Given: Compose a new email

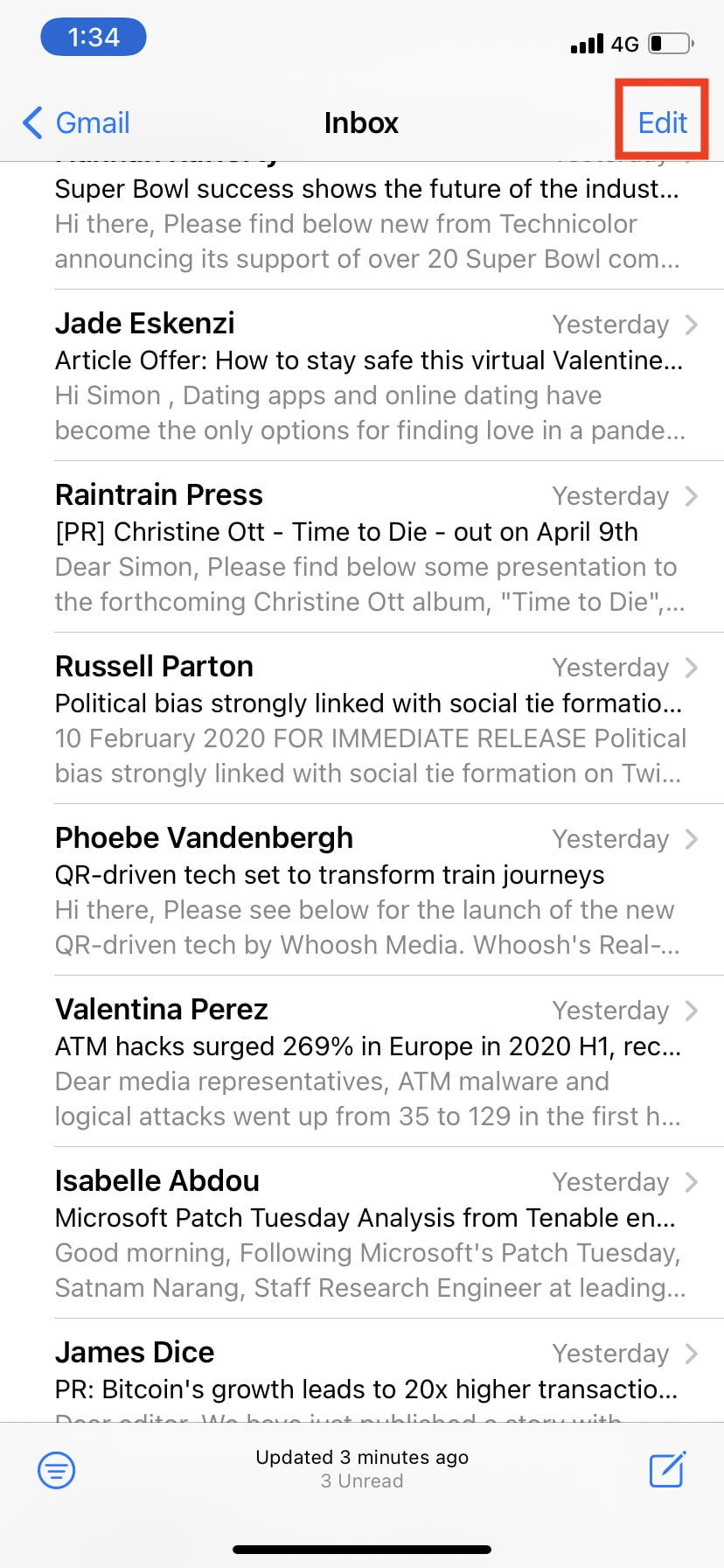Looking at the screenshot, I should [667, 1470].
